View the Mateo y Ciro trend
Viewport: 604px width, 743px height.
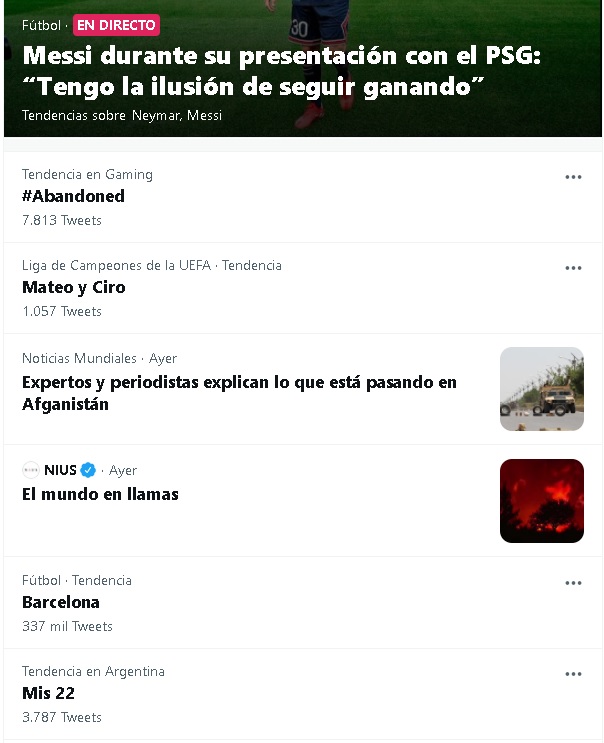click(x=74, y=287)
